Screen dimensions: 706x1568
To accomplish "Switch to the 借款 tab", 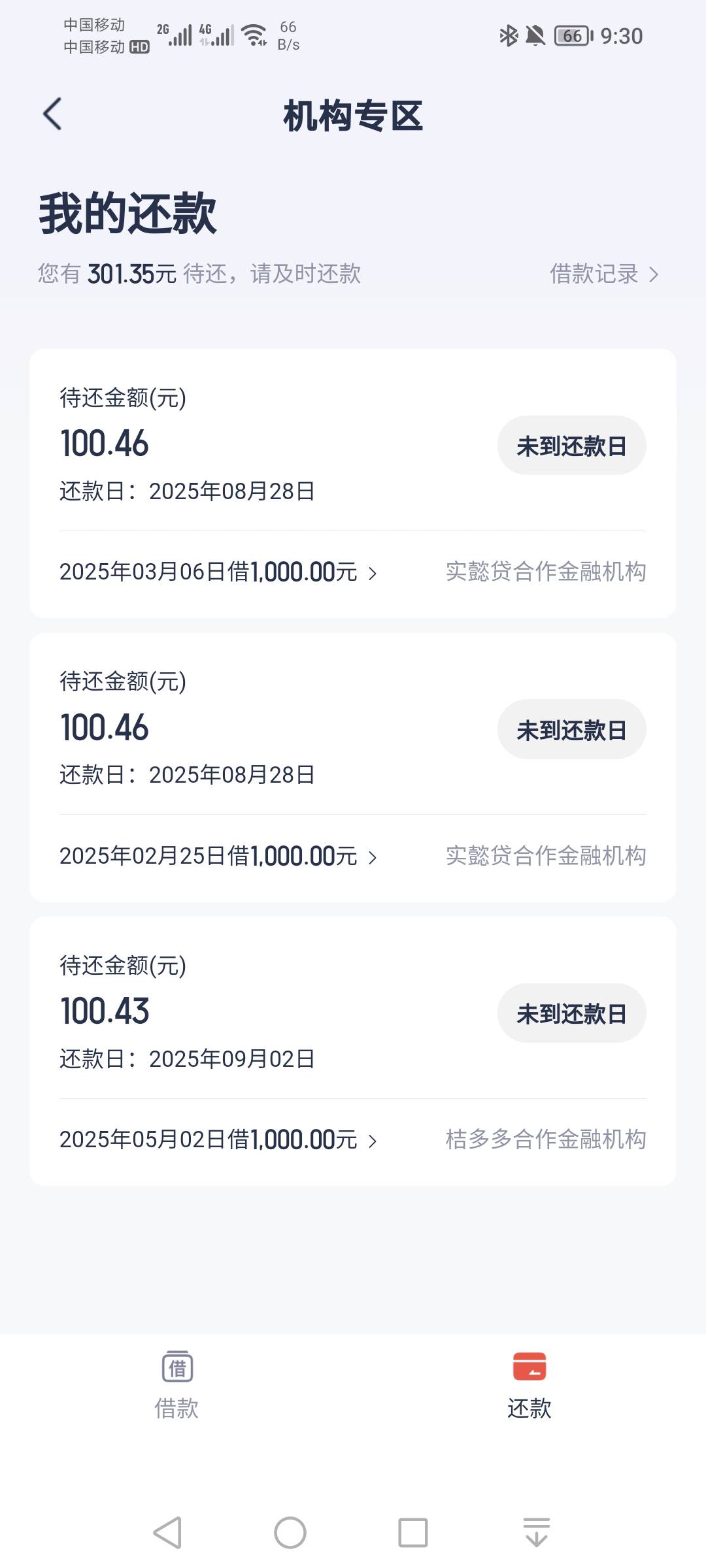I will click(176, 1385).
